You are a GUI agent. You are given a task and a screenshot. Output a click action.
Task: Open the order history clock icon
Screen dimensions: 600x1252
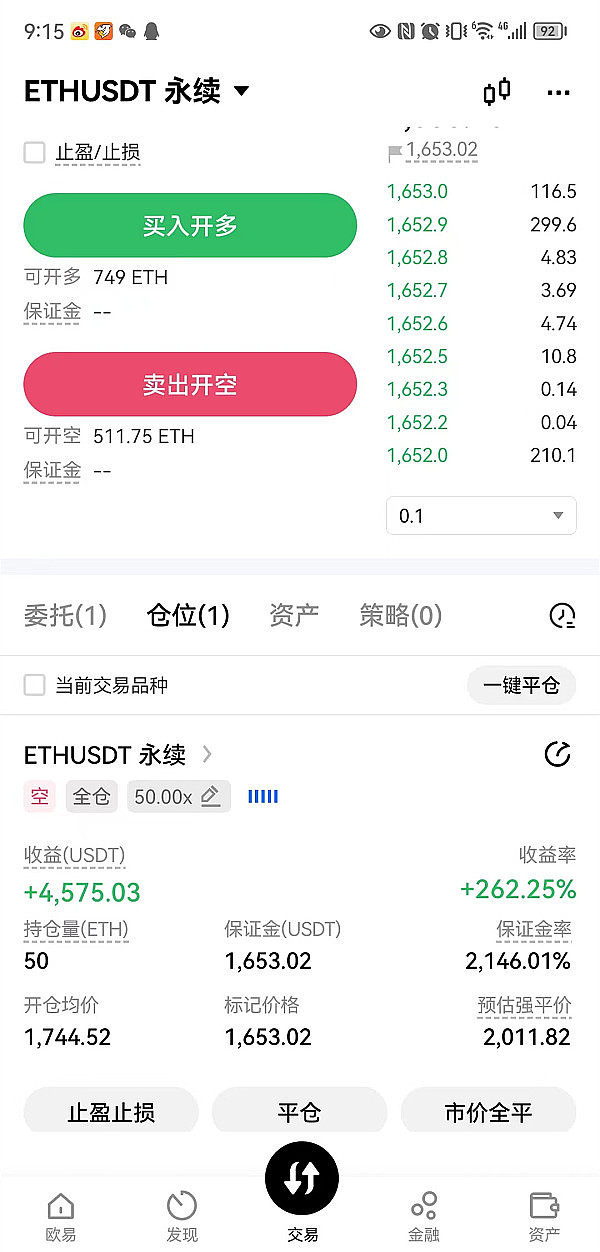pos(562,616)
